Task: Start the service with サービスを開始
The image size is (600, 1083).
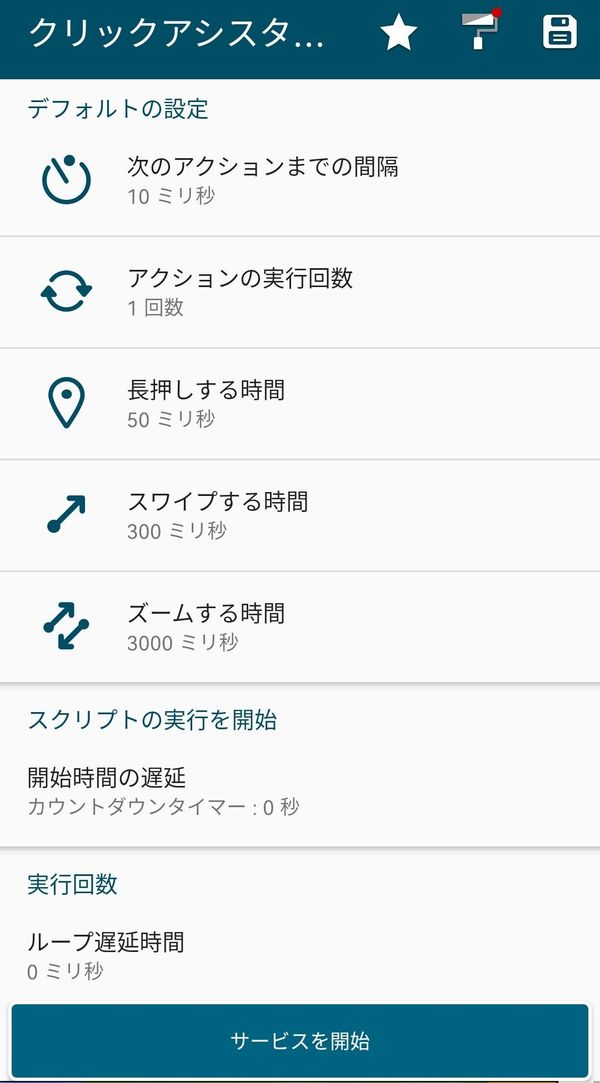Action: point(300,1041)
